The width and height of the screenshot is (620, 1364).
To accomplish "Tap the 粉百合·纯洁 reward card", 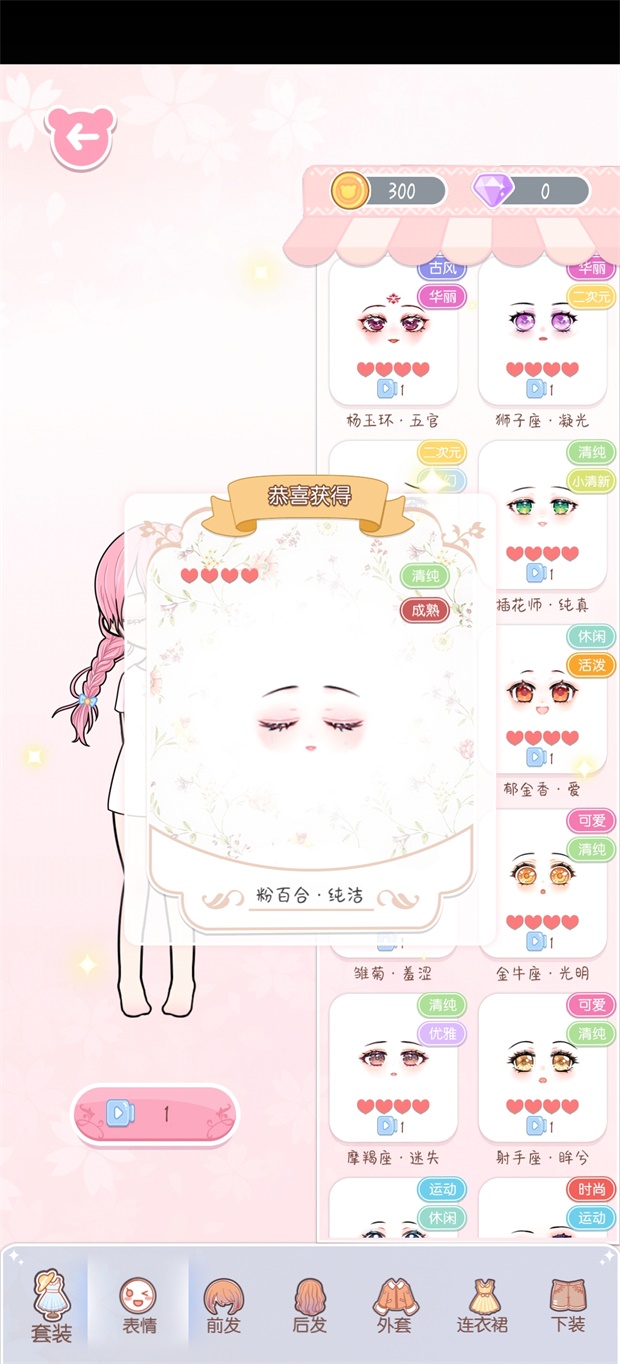I will coord(310,720).
